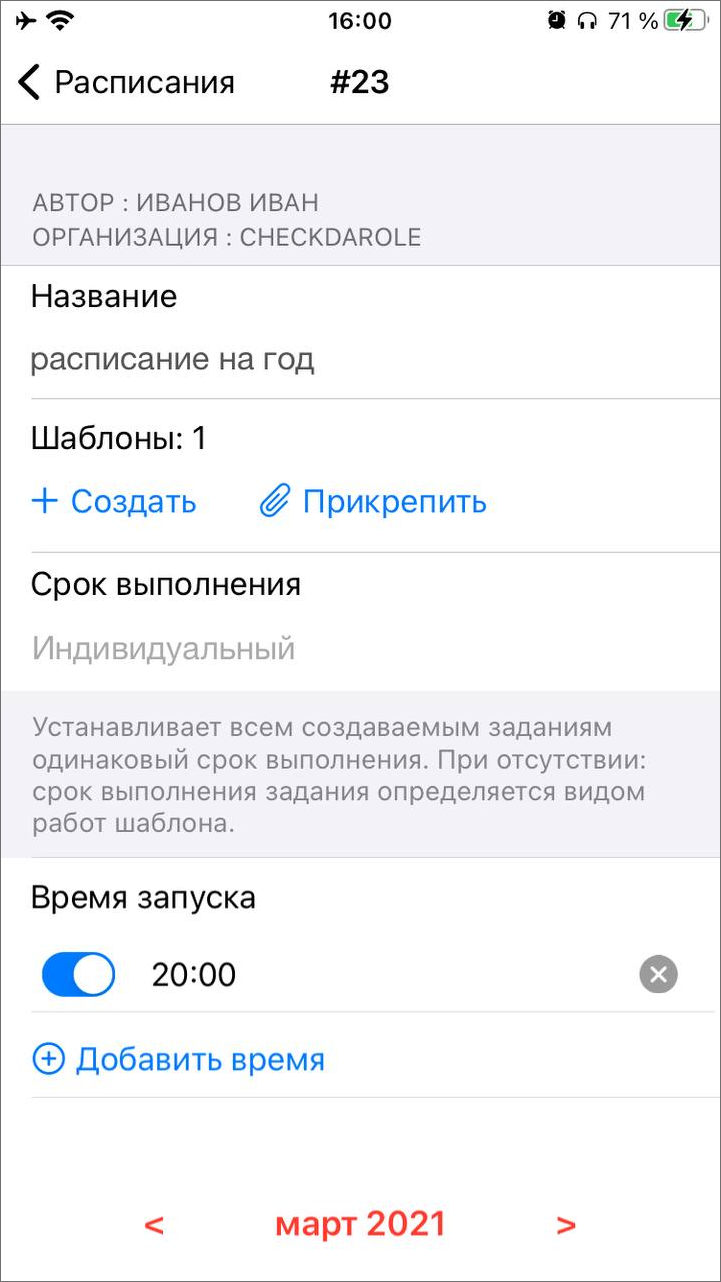Tap Добавить время
Image resolution: width=721 pixels, height=1282 pixels.
click(179, 1059)
